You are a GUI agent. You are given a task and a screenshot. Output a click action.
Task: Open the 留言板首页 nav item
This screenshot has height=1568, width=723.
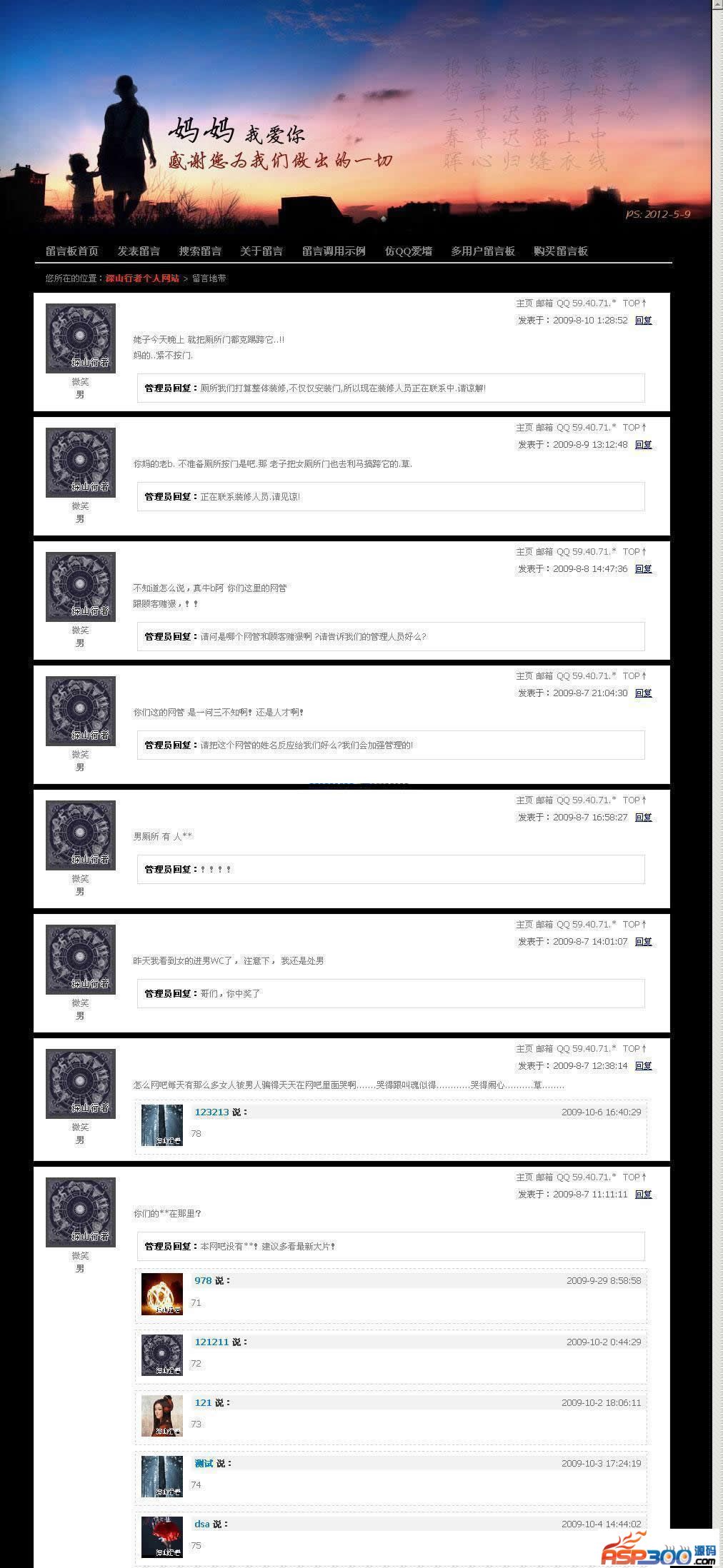tap(72, 251)
